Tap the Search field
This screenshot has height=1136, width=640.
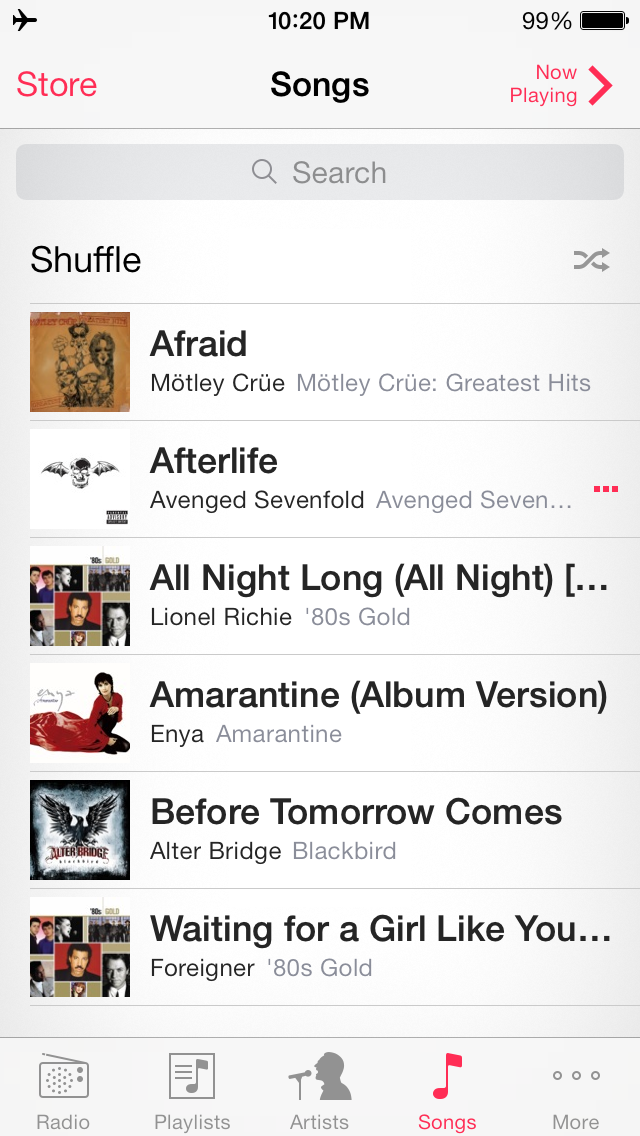[320, 172]
